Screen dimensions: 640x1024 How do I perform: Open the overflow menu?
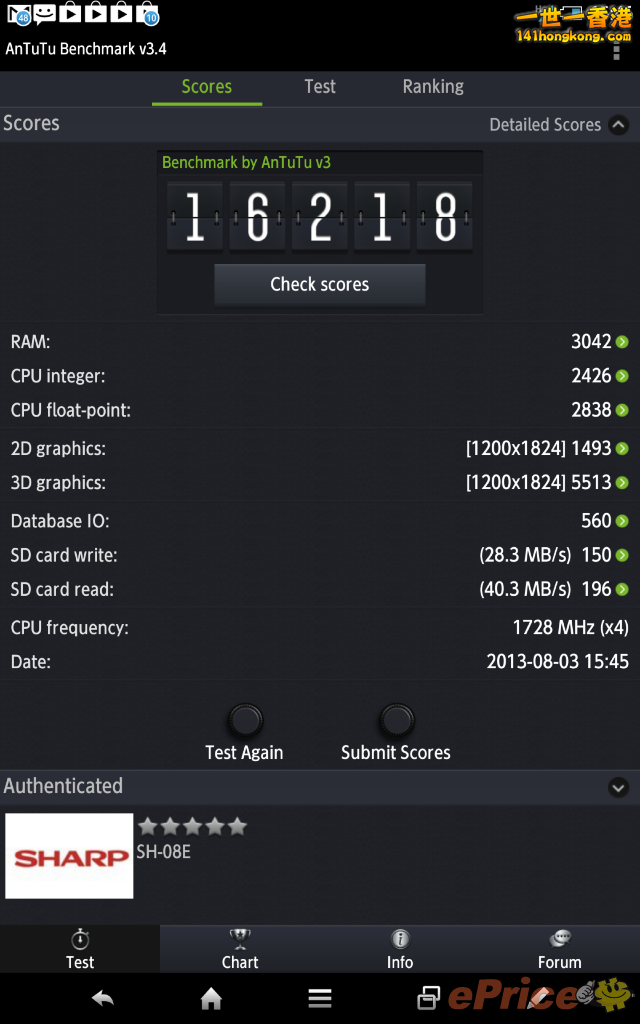pyautogui.click(x=616, y=50)
